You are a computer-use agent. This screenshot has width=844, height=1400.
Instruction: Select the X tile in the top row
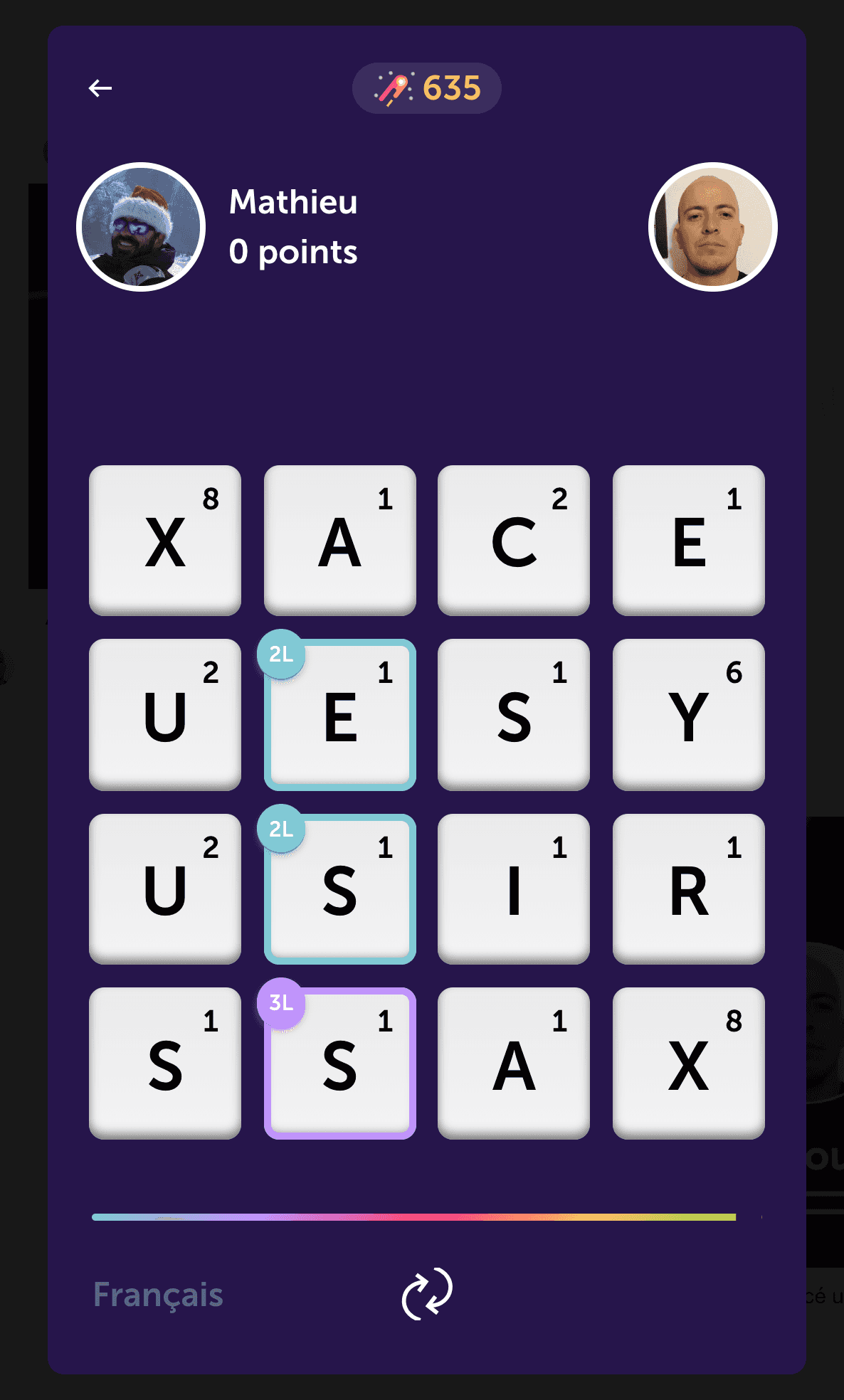coord(165,541)
